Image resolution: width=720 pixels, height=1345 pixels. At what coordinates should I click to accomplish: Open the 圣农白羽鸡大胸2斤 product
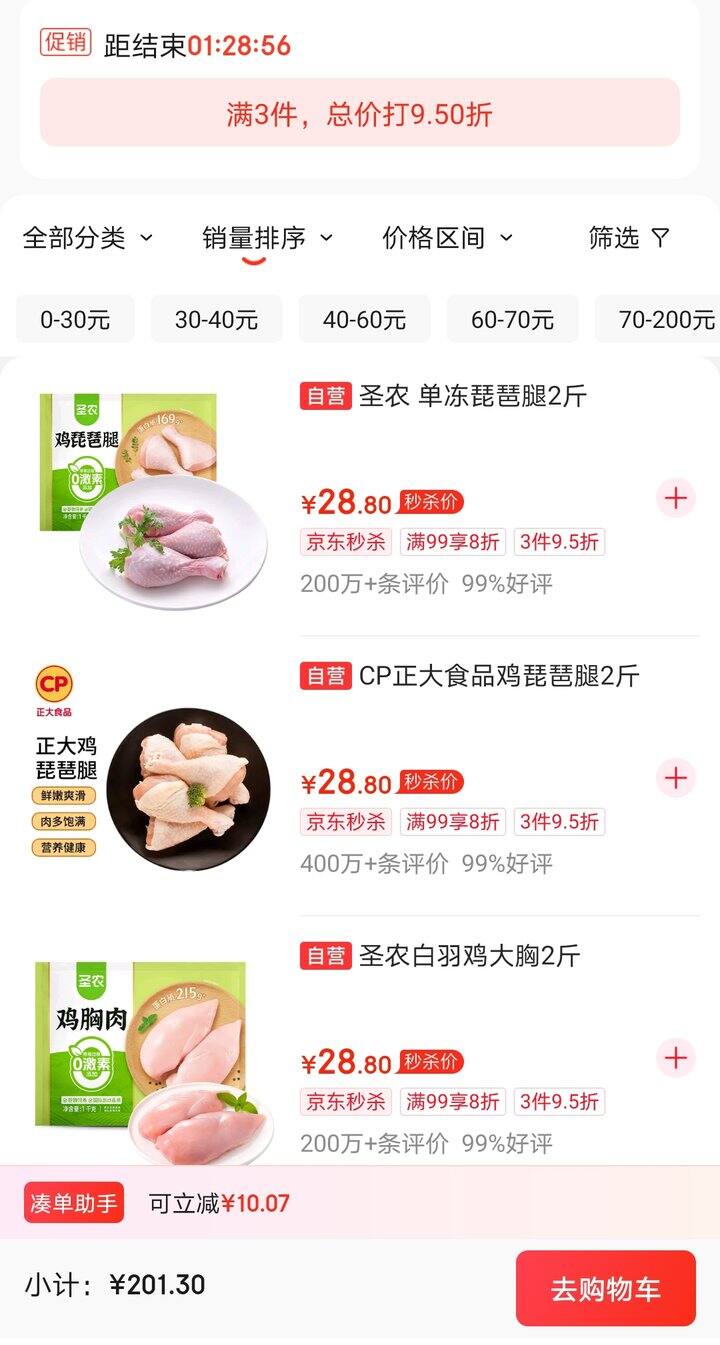[469, 956]
